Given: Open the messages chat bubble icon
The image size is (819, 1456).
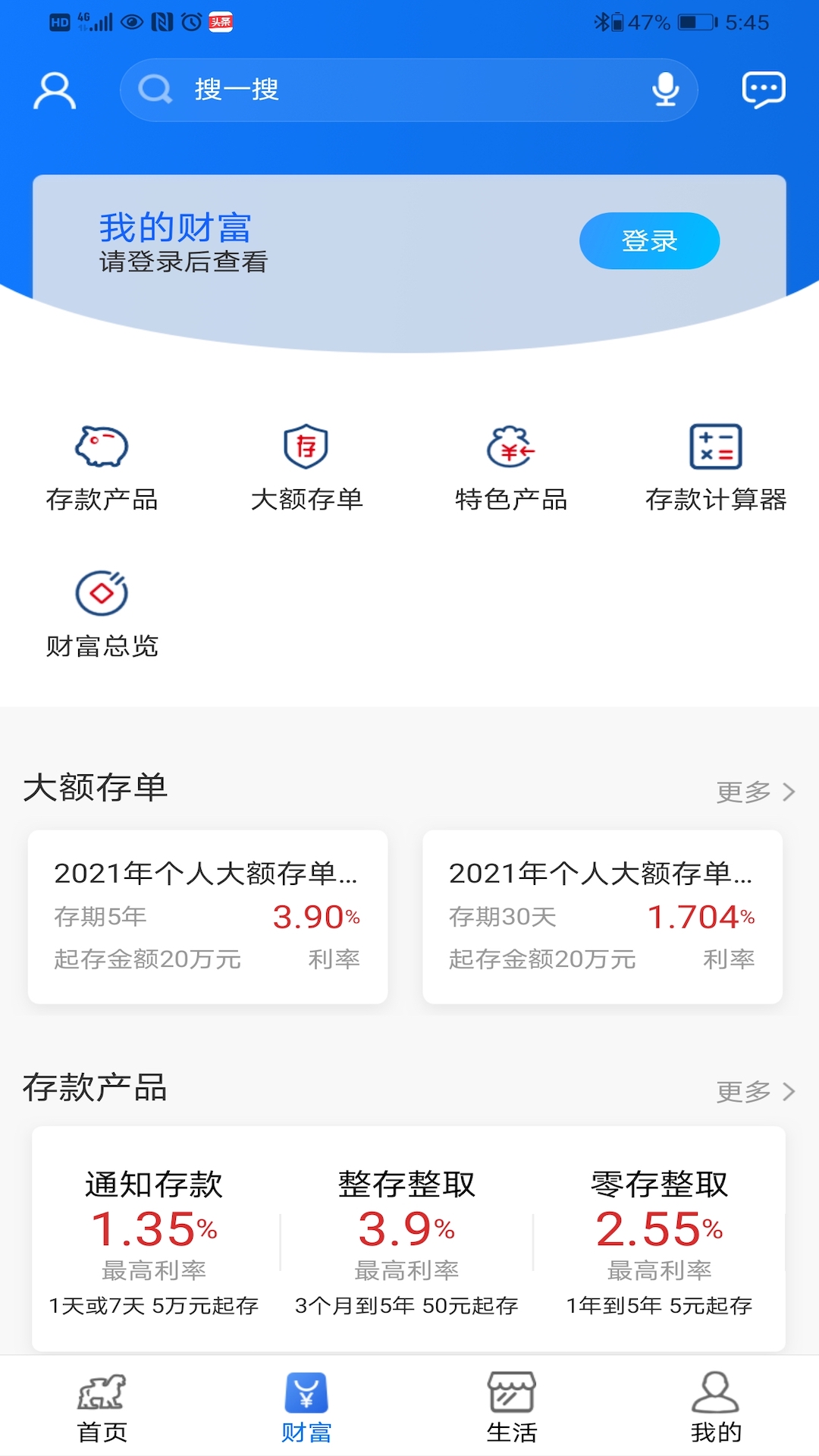Looking at the screenshot, I should pyautogui.click(x=763, y=91).
